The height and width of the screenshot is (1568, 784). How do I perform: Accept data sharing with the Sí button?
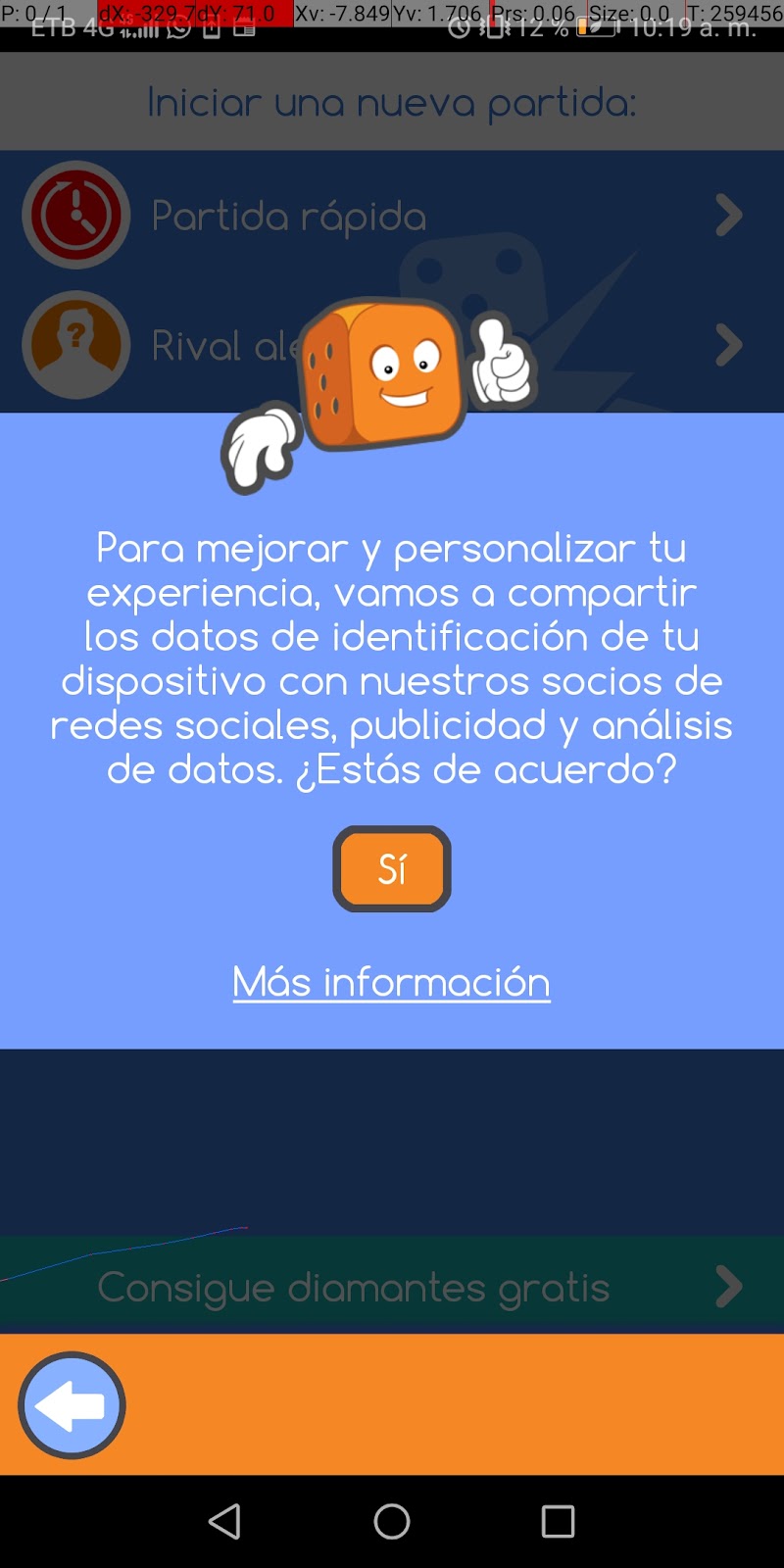pos(392,869)
